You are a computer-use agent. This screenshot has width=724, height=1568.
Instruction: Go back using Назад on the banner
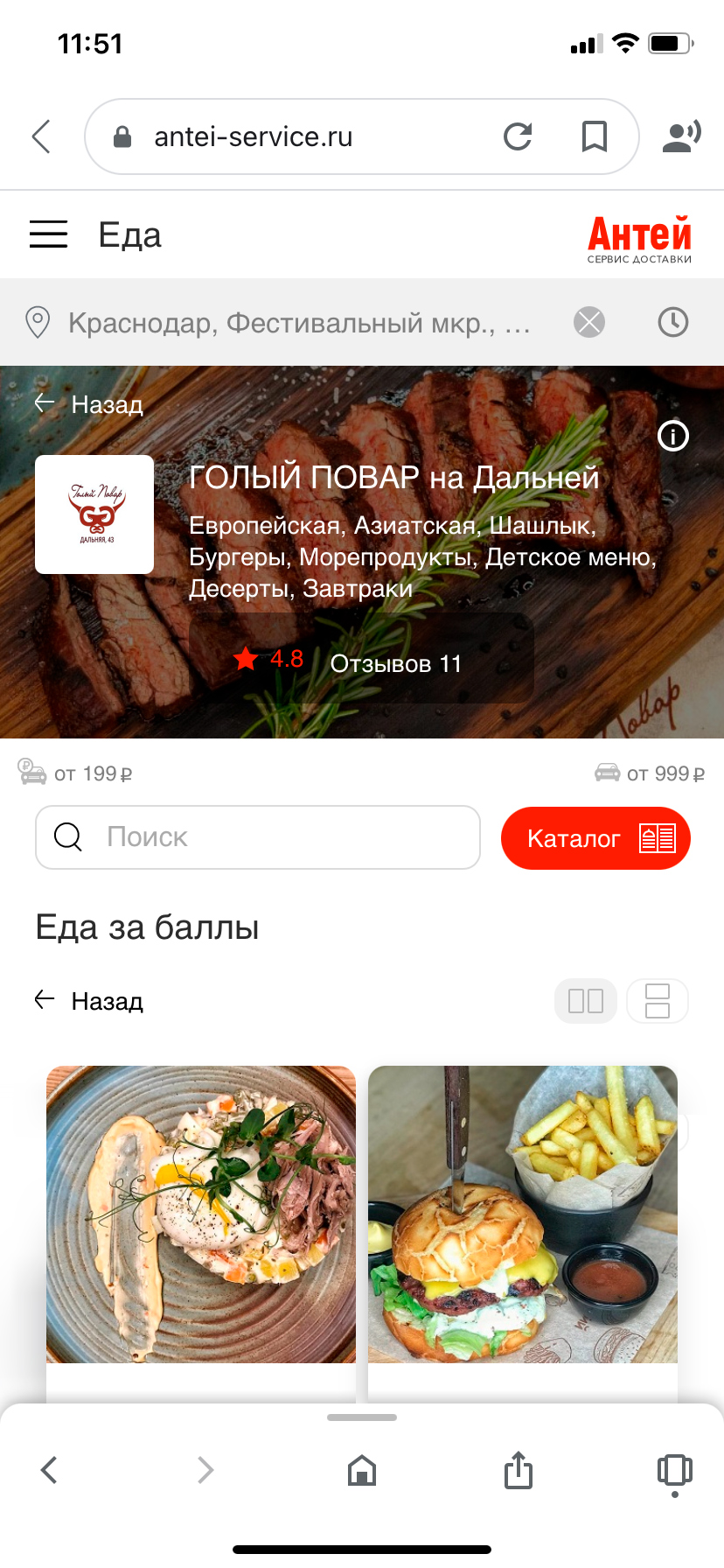pos(89,404)
